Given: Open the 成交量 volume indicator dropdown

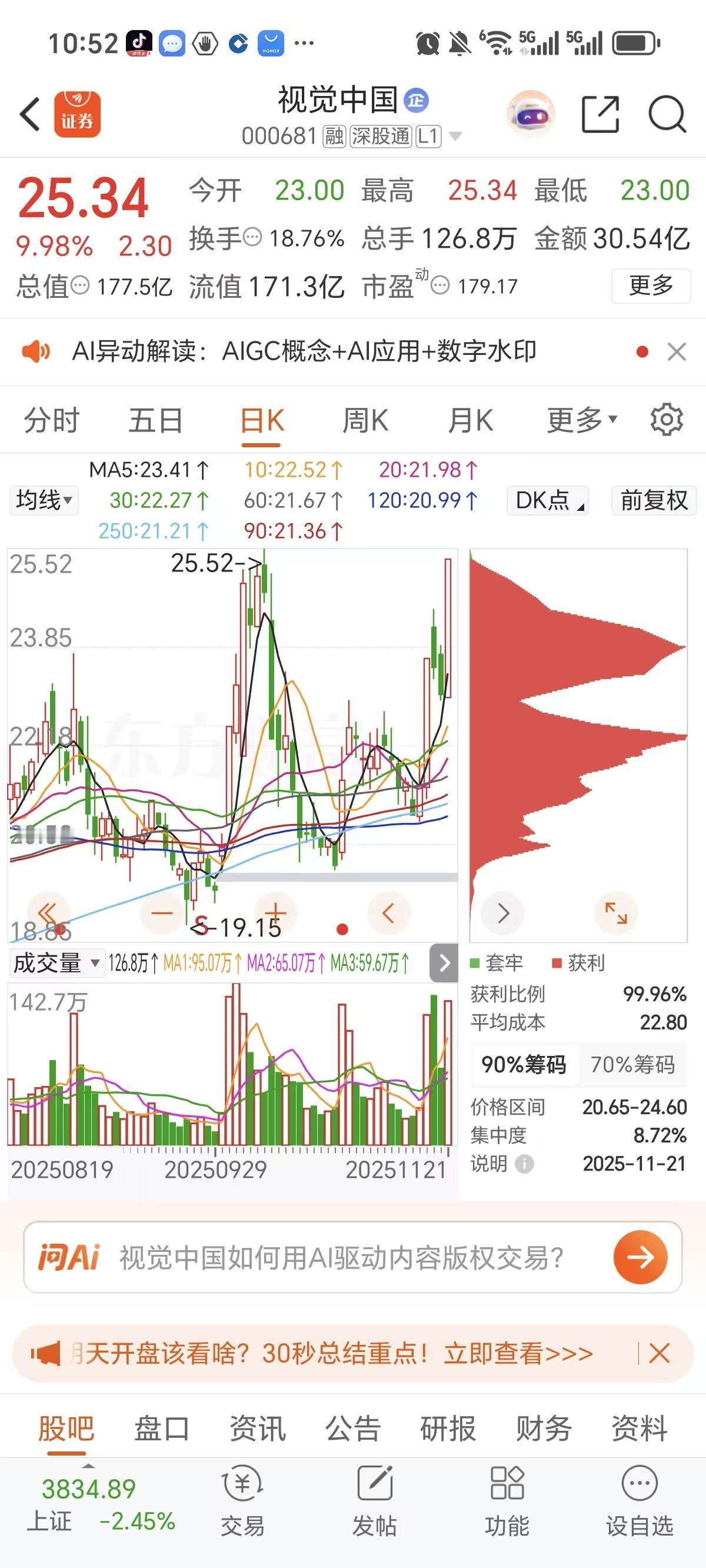Looking at the screenshot, I should click(56, 963).
